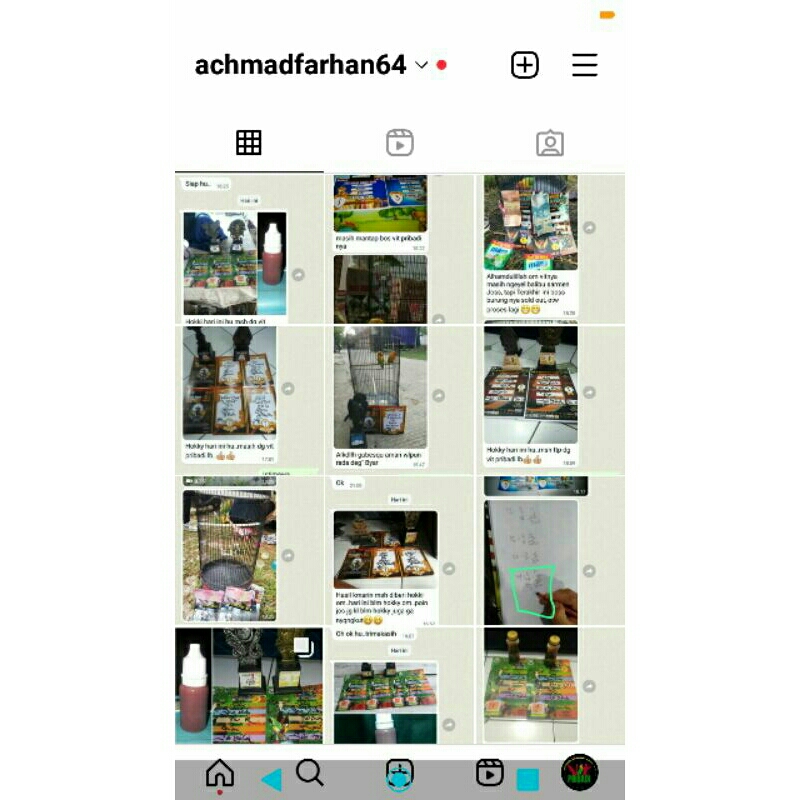Open the post starting with "Siap hu"

coord(249,249)
